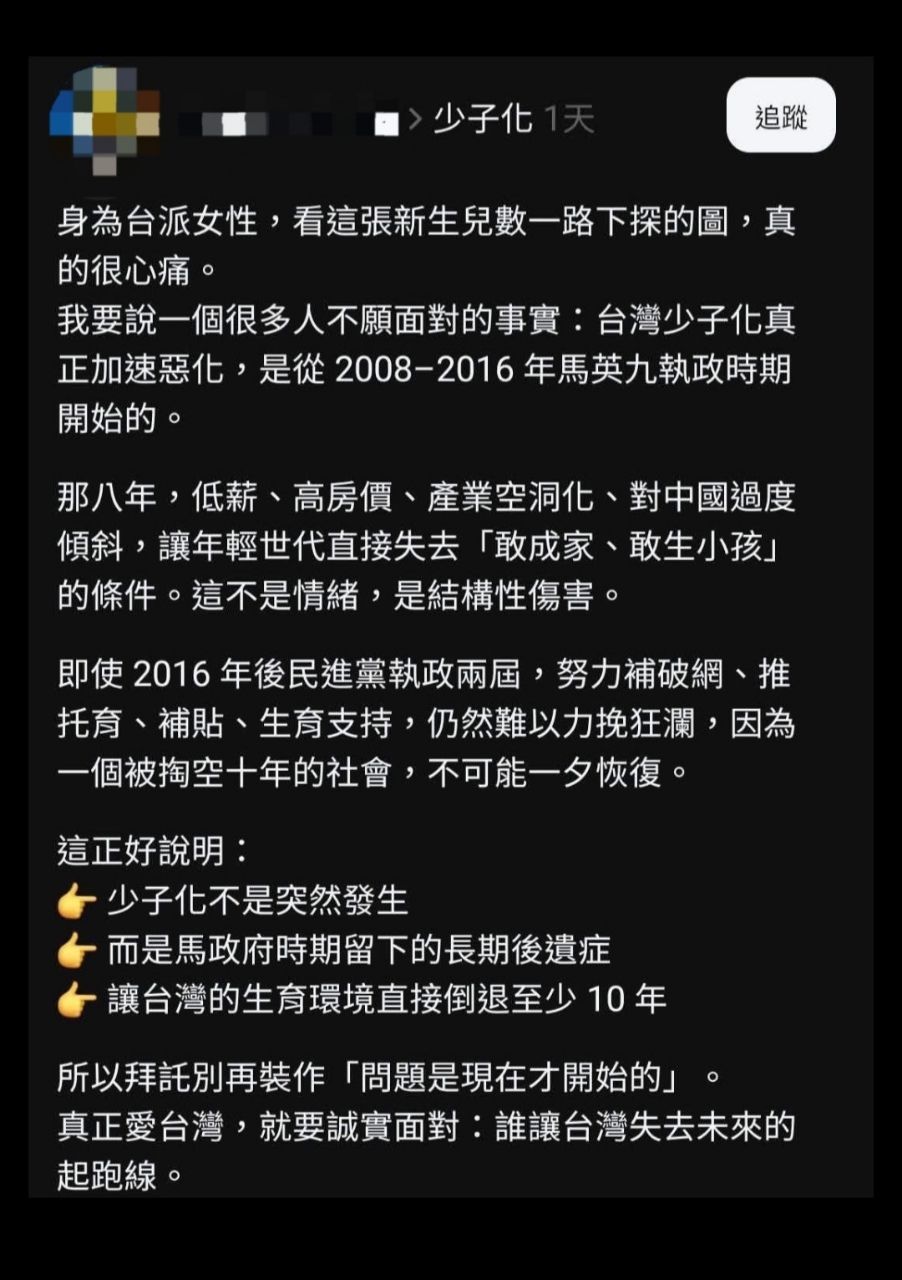Open the 少子化 topic tag

(x=483, y=121)
